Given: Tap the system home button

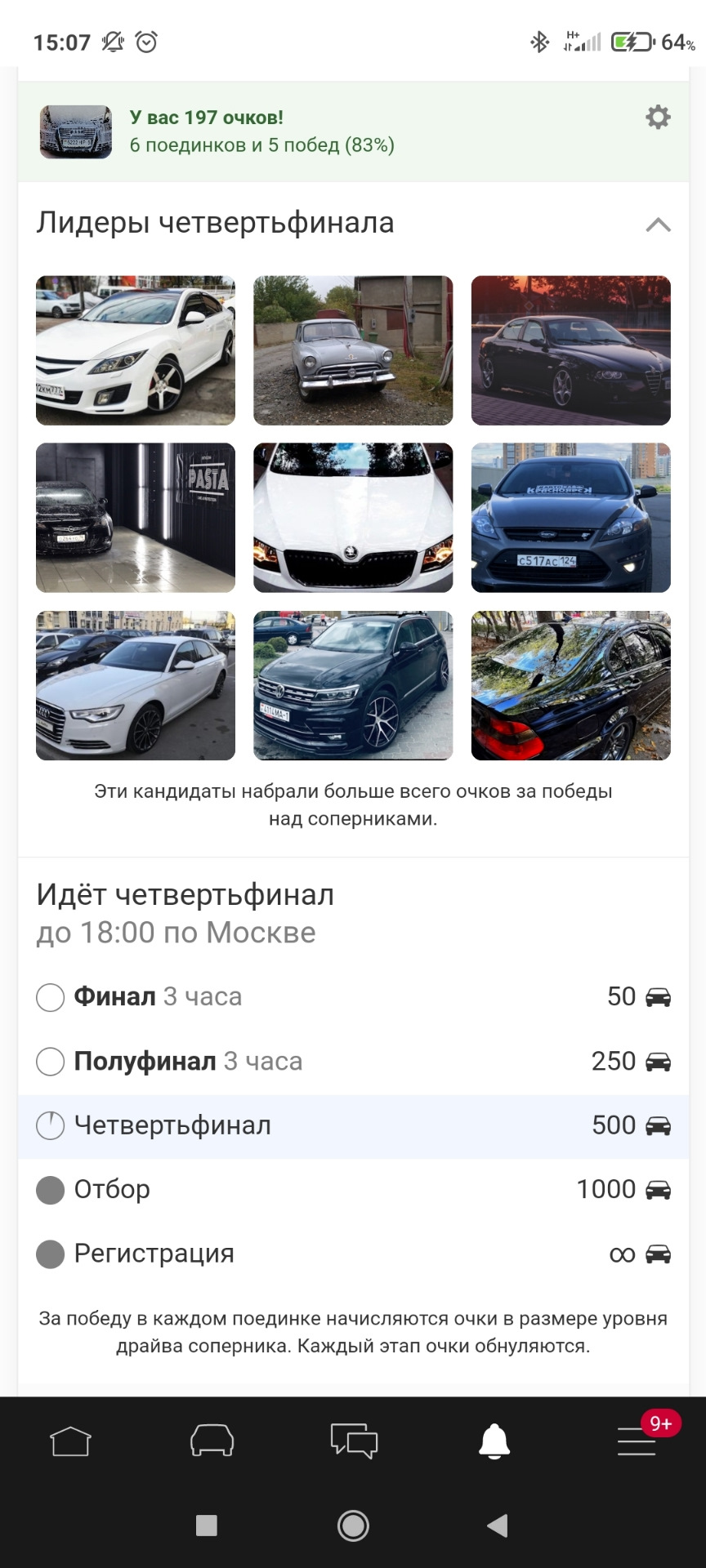Looking at the screenshot, I should [x=353, y=1525].
